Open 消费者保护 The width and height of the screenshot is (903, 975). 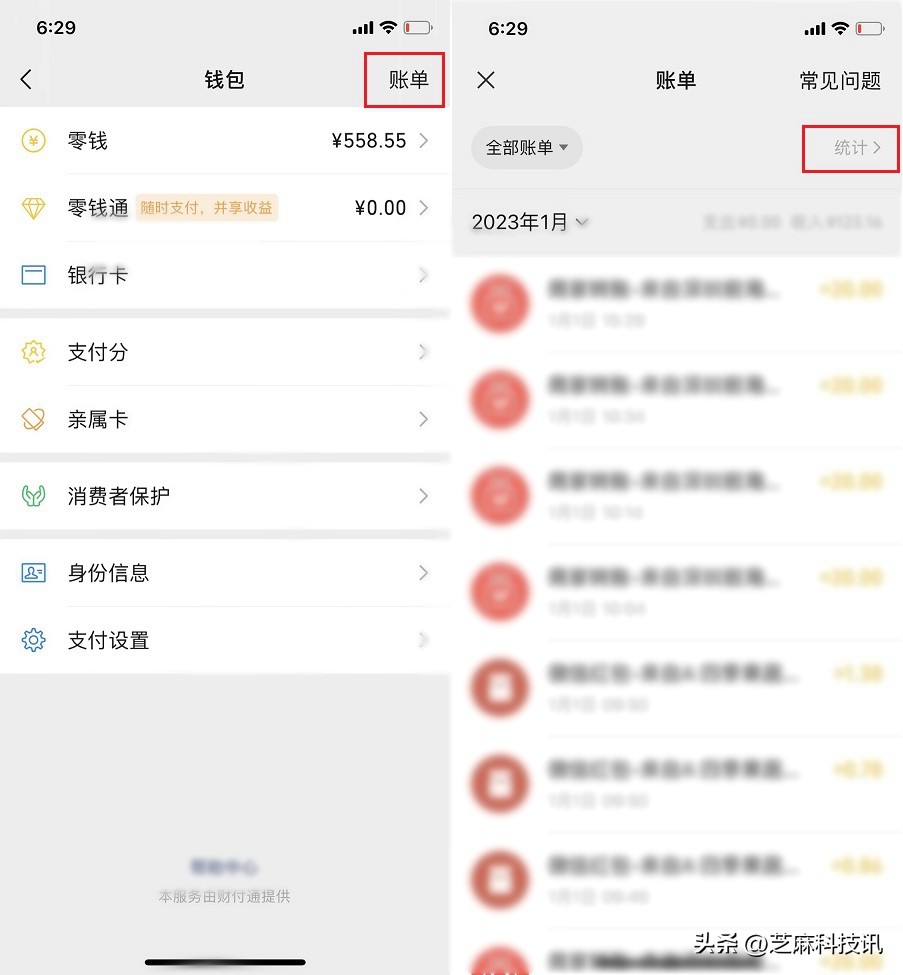(225, 496)
